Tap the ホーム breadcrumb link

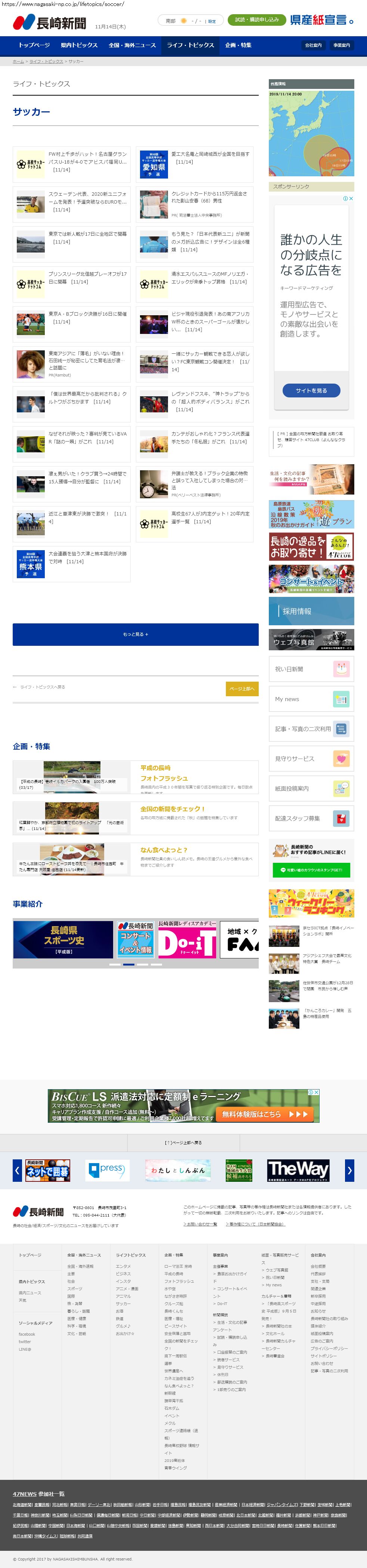[18, 62]
